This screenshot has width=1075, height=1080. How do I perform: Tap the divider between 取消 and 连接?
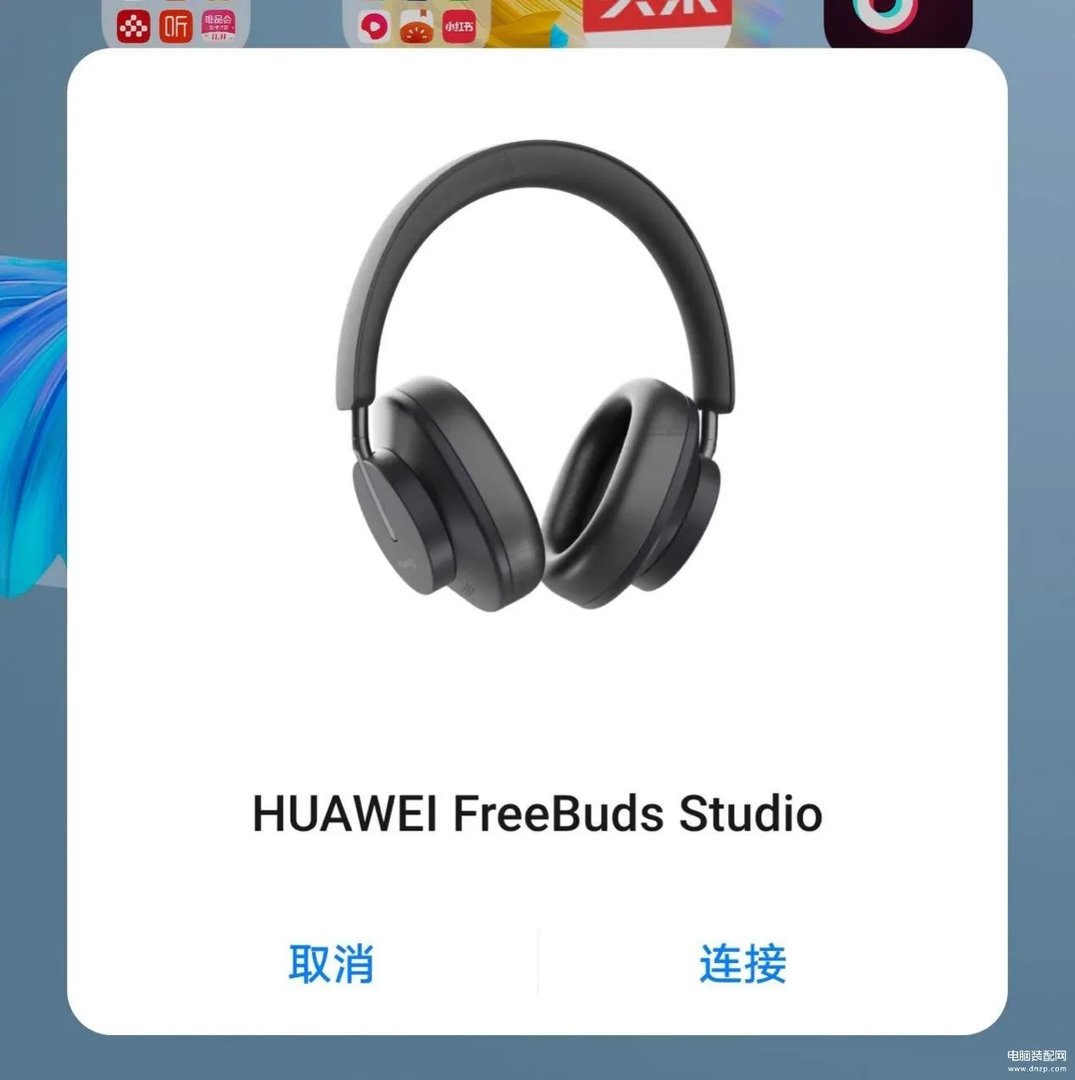point(537,963)
